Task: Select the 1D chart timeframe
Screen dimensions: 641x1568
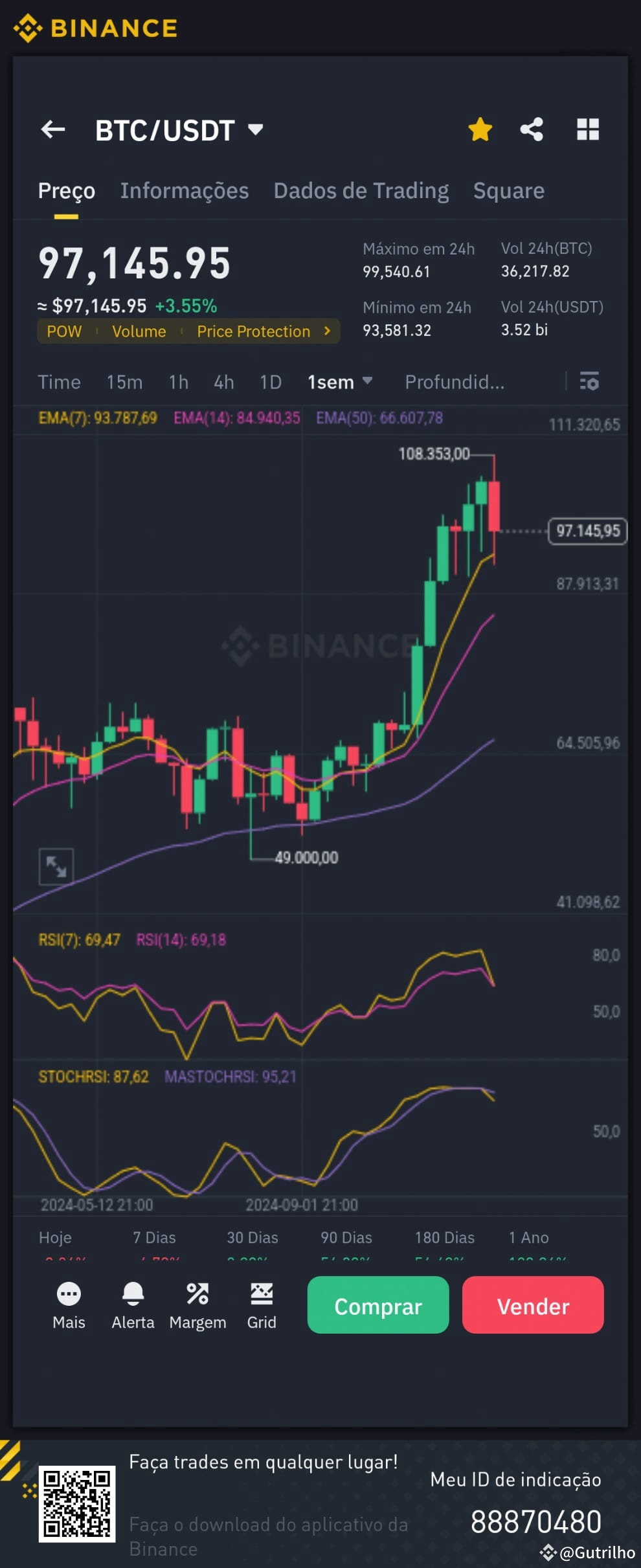Action: (271, 382)
